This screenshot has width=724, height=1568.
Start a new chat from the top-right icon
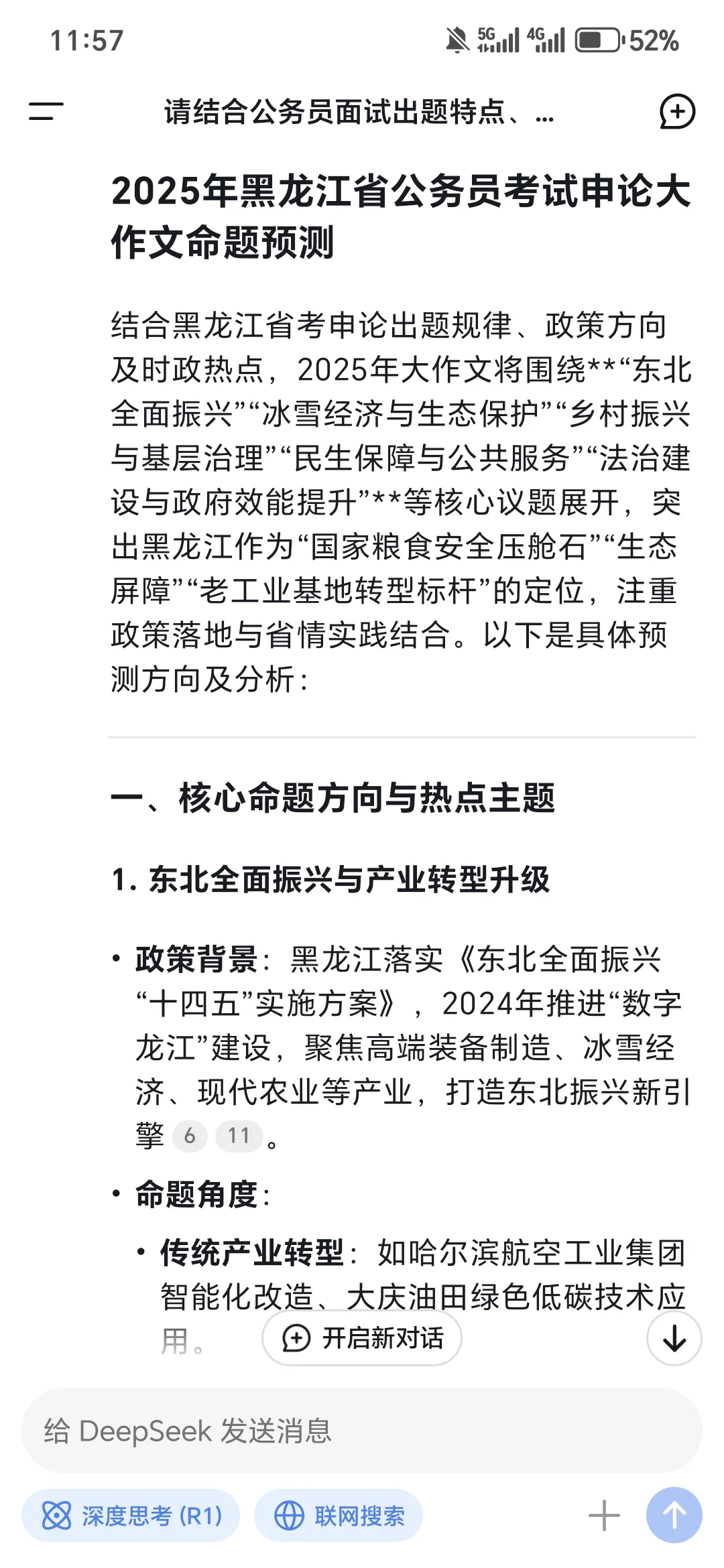coord(677,111)
